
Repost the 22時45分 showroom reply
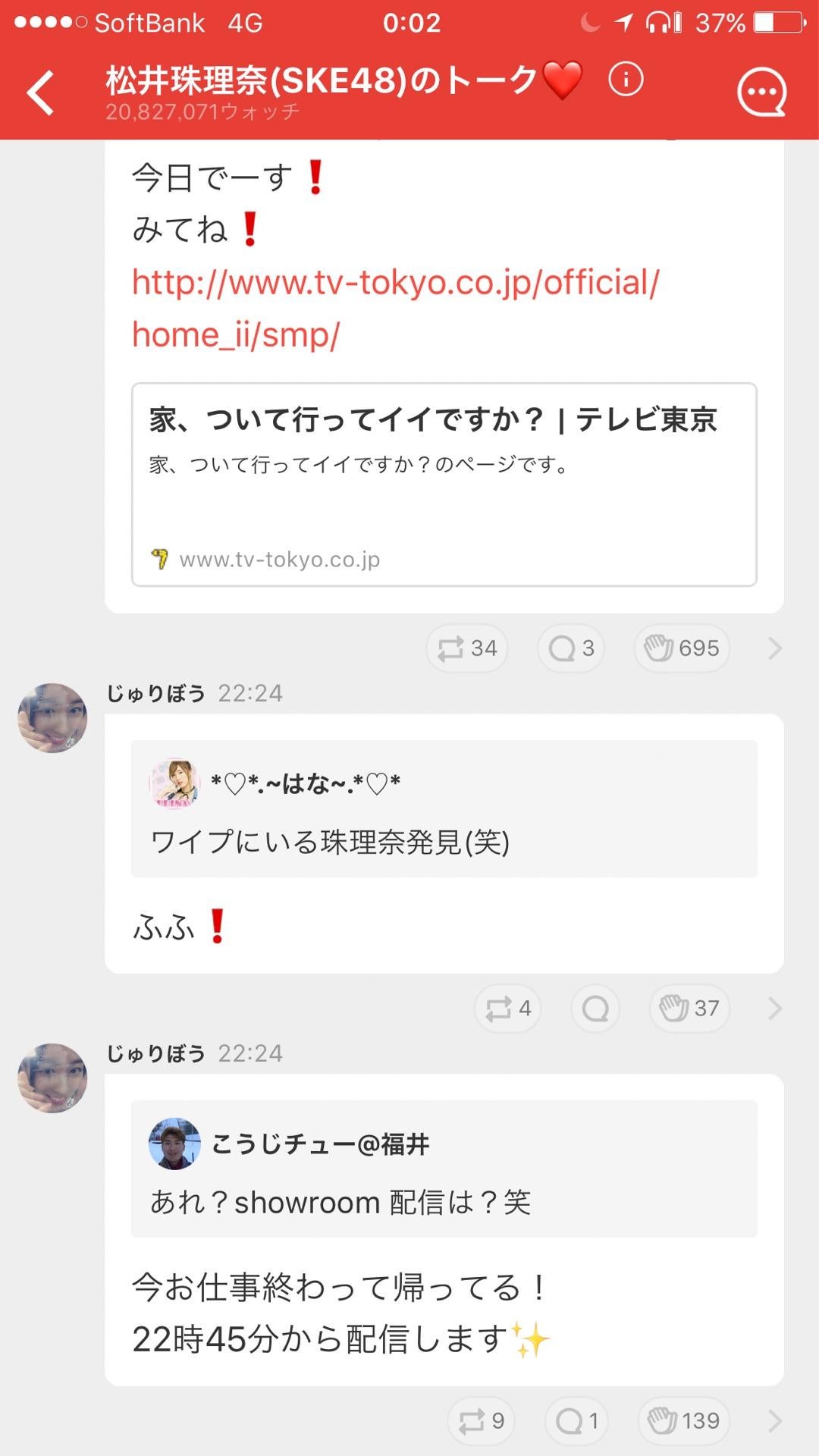point(482,1420)
